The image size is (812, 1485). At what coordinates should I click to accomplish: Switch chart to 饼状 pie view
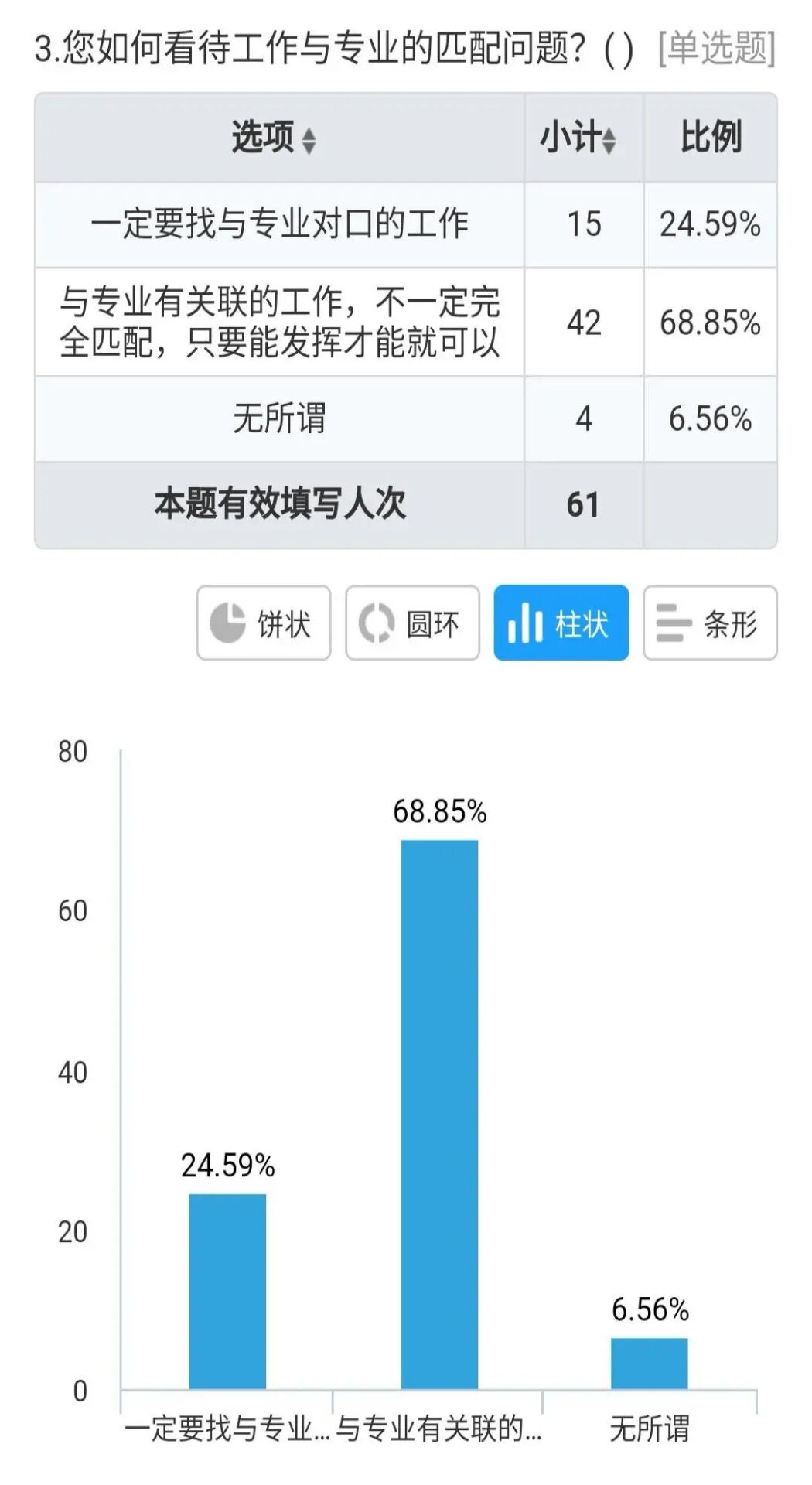pyautogui.click(x=264, y=623)
